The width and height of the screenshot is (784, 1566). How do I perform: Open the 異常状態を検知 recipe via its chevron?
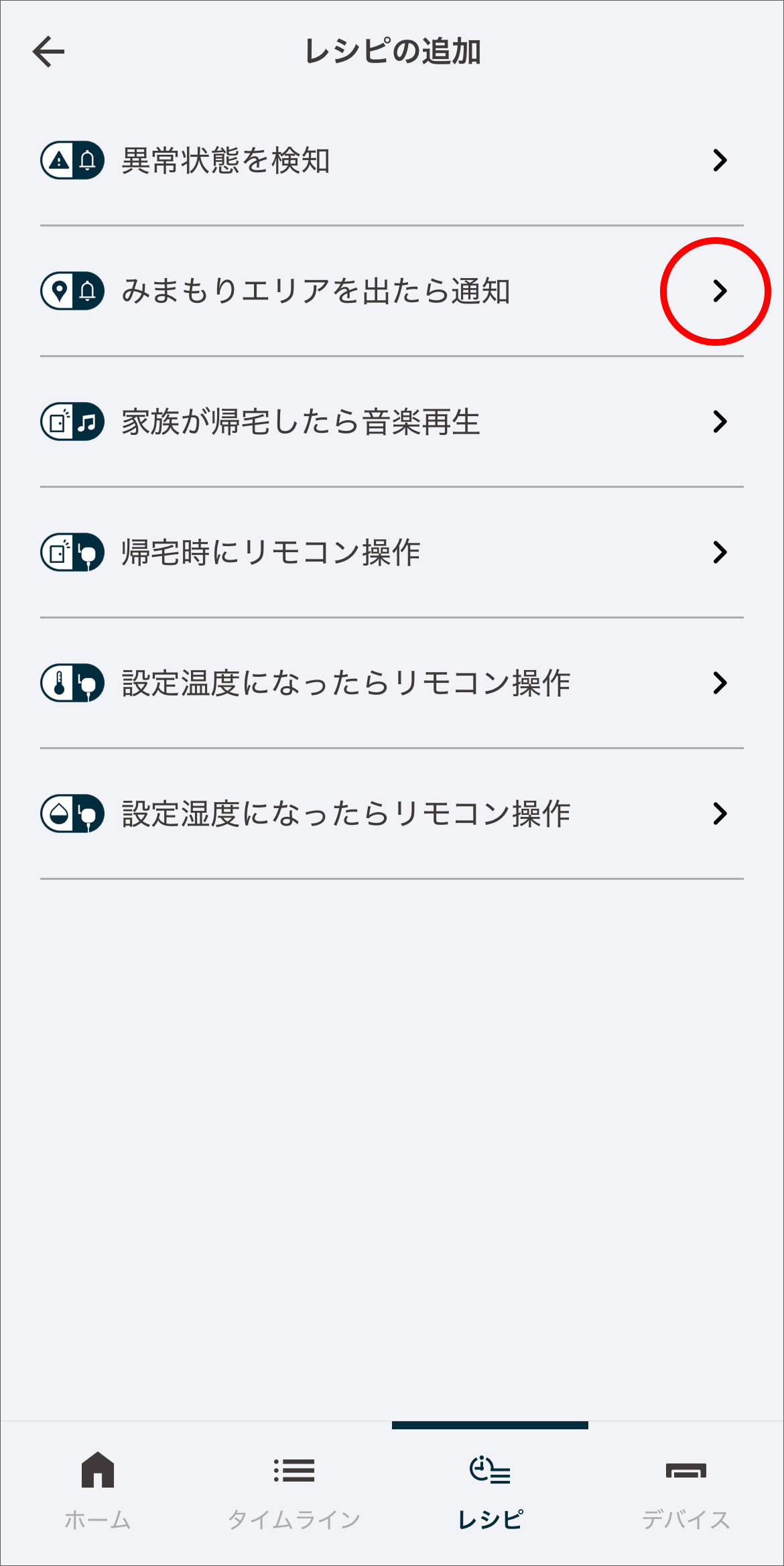coord(721,159)
